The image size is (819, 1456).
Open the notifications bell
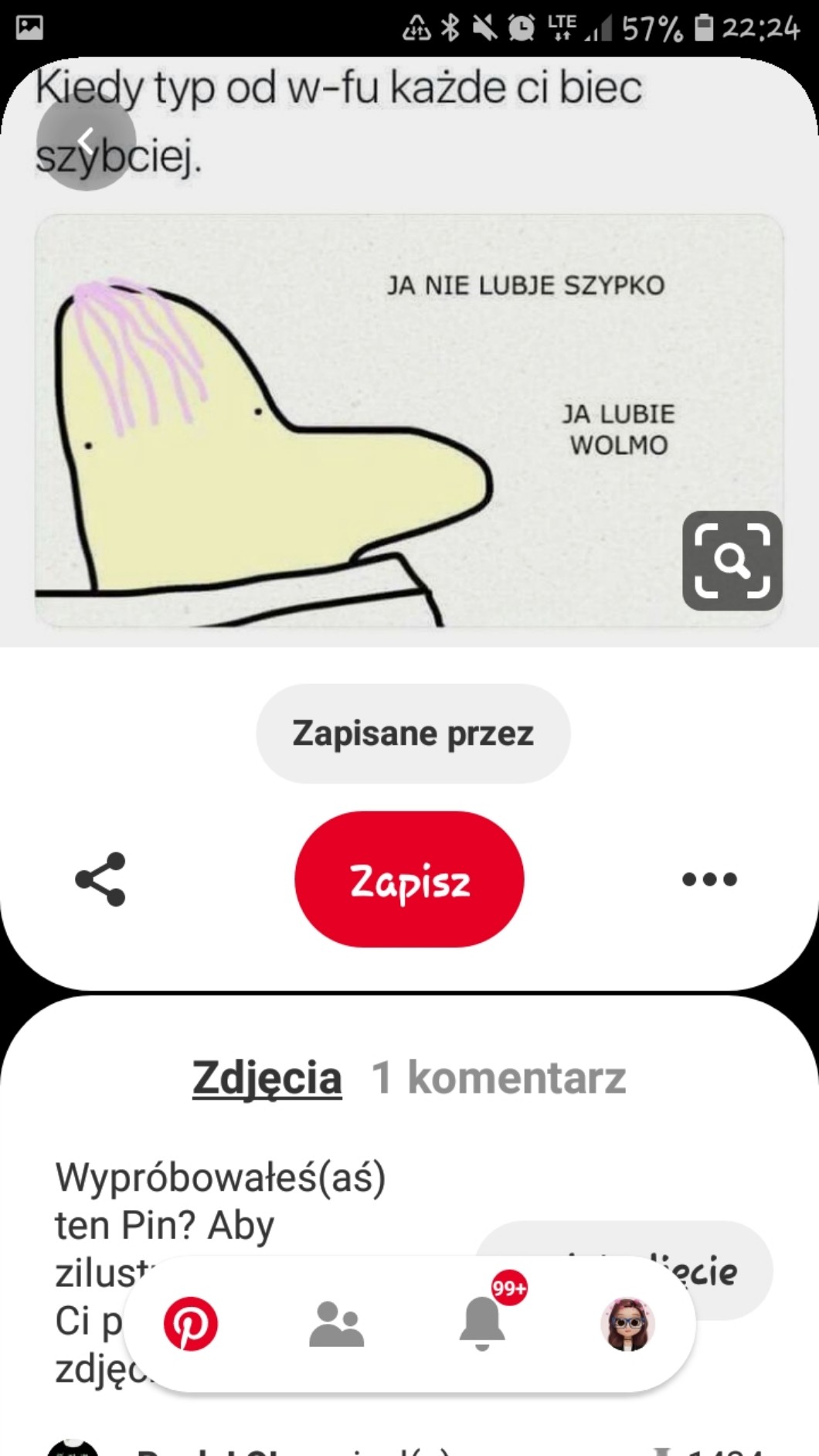(482, 1322)
